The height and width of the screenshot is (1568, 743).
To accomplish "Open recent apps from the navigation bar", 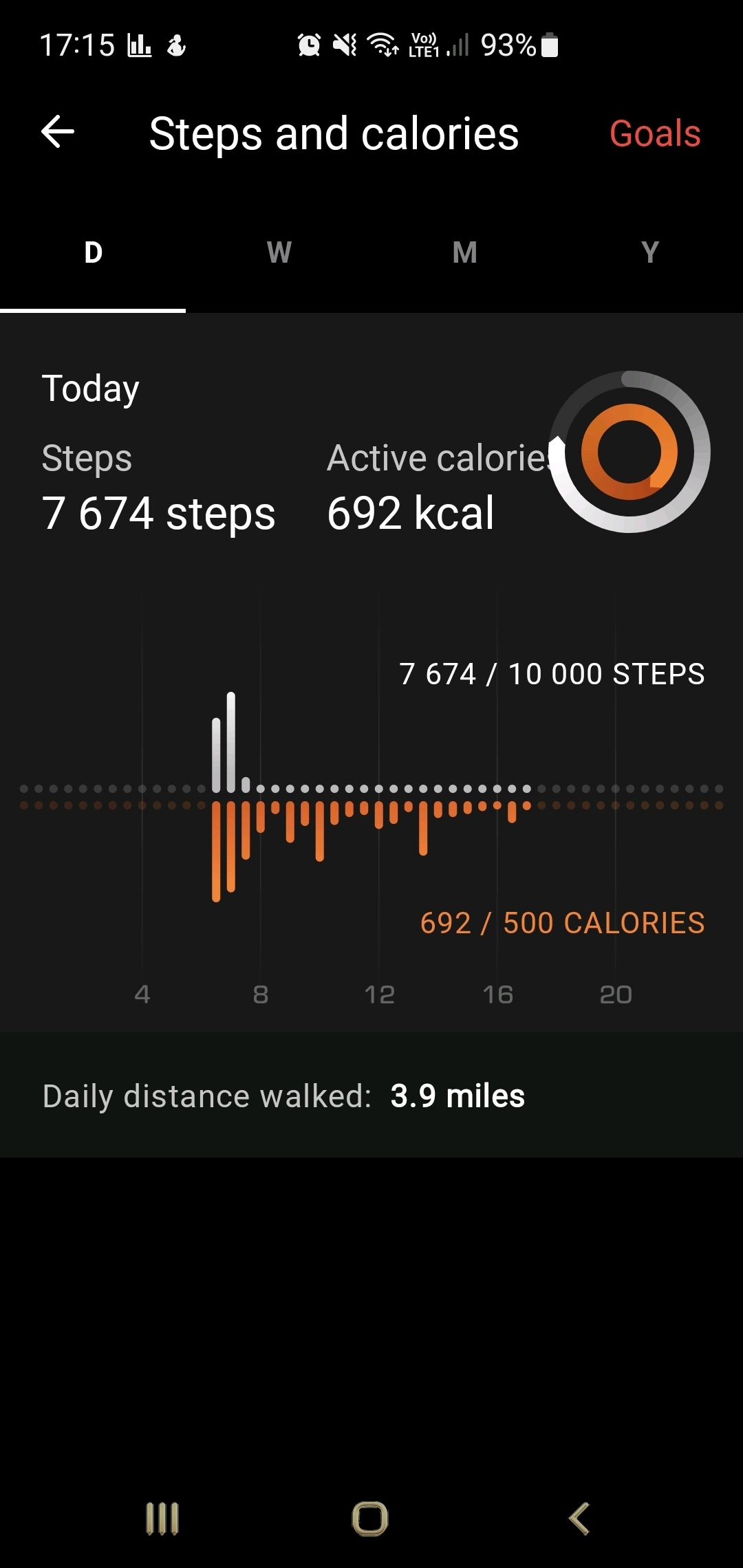I will [x=162, y=1518].
